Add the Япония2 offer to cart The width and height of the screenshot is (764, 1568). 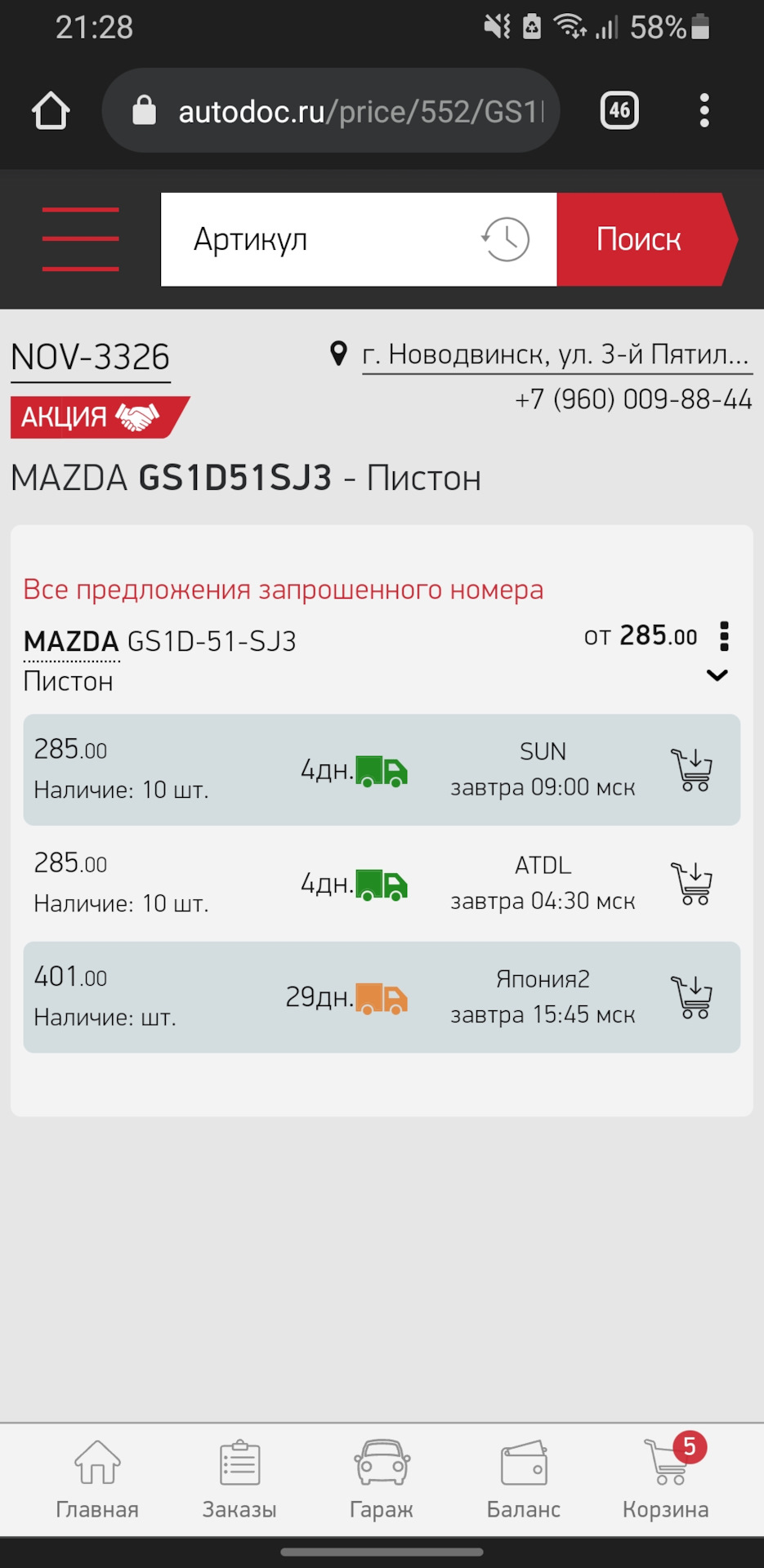point(691,997)
